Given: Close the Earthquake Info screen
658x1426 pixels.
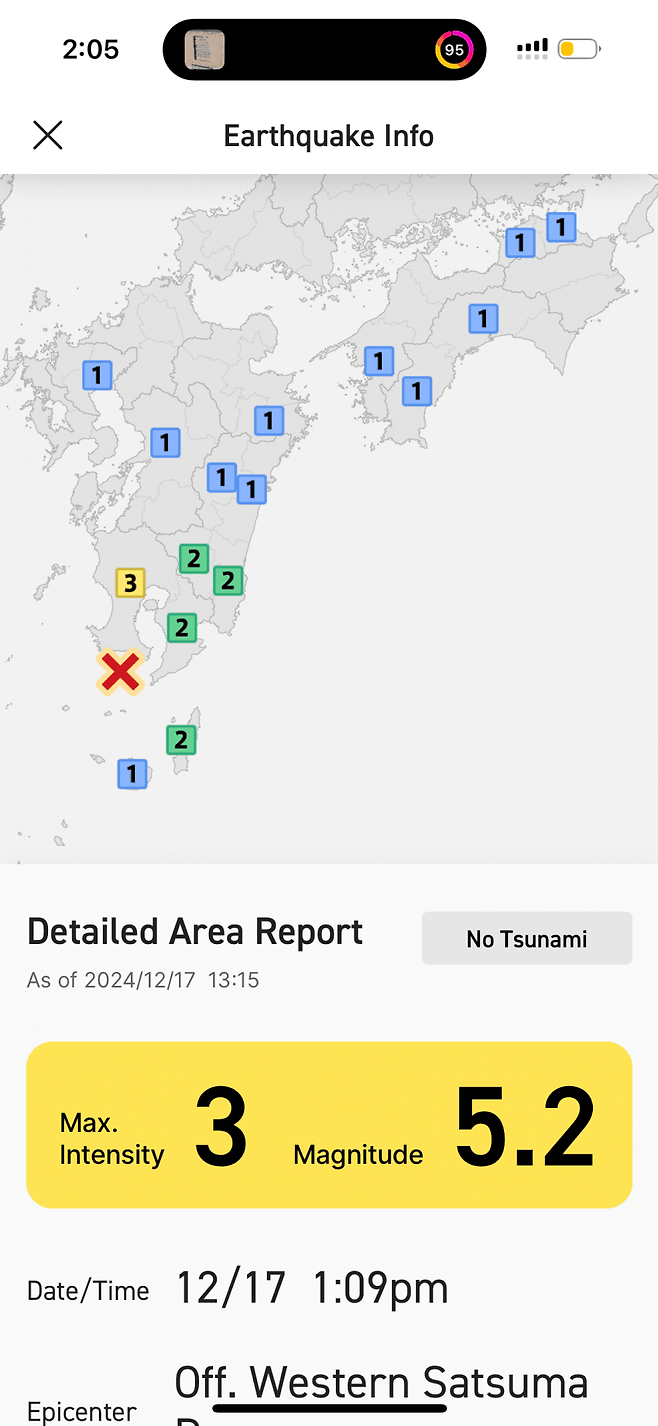Looking at the screenshot, I should 48,135.
